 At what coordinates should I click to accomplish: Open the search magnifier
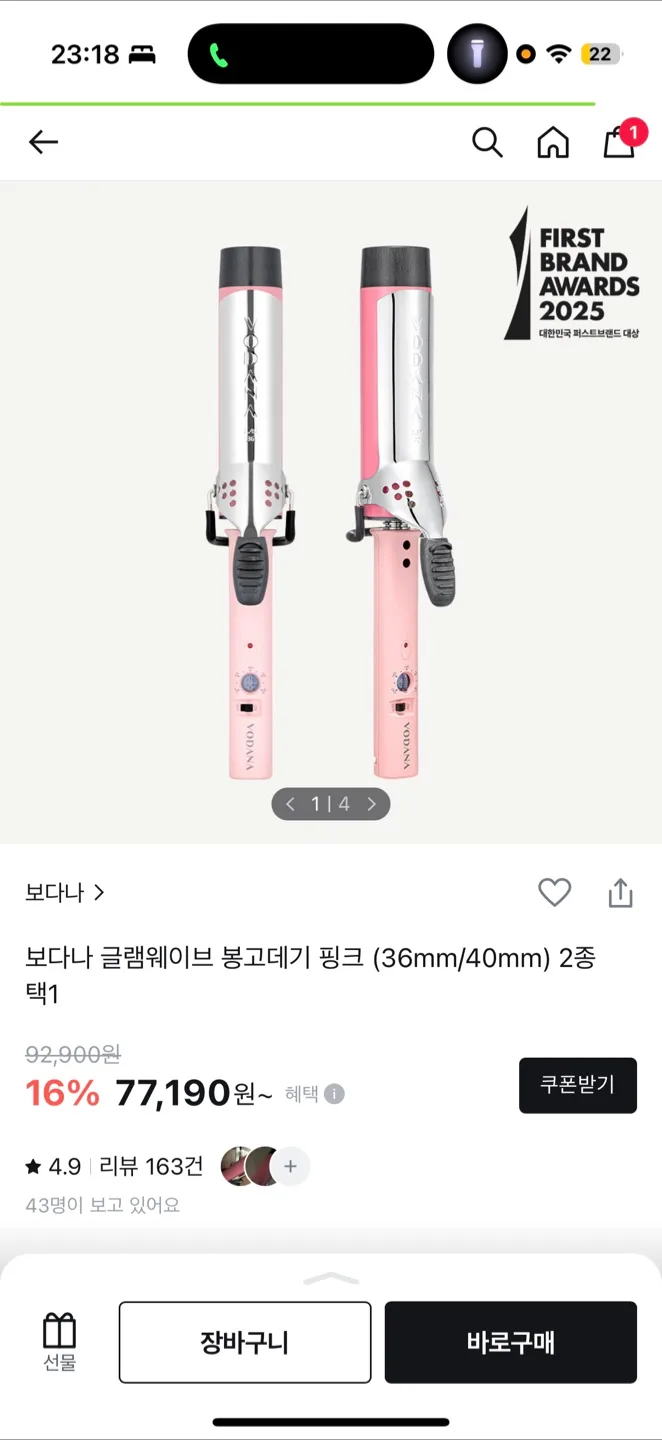coord(487,143)
